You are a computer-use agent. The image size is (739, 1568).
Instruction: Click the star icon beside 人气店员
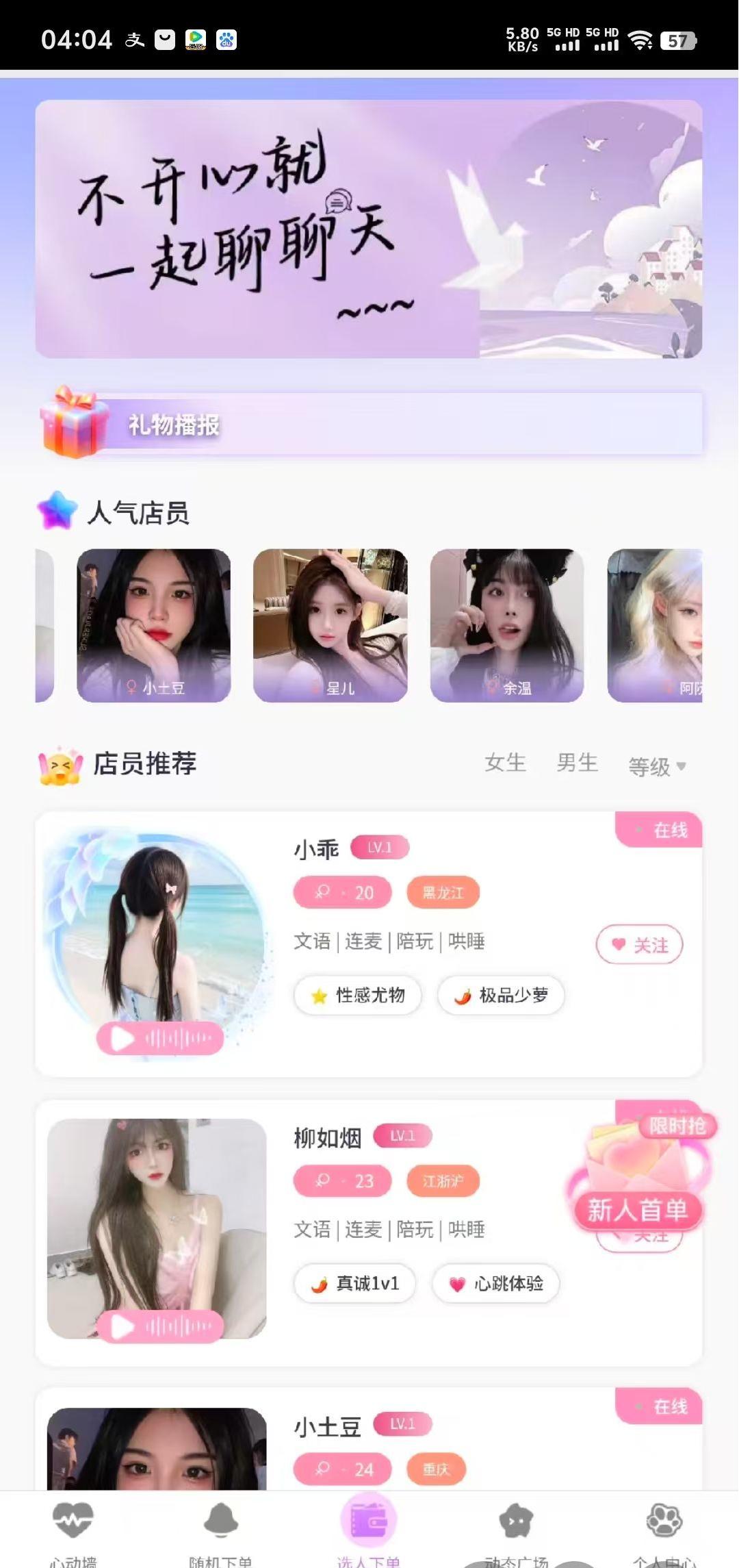click(57, 511)
